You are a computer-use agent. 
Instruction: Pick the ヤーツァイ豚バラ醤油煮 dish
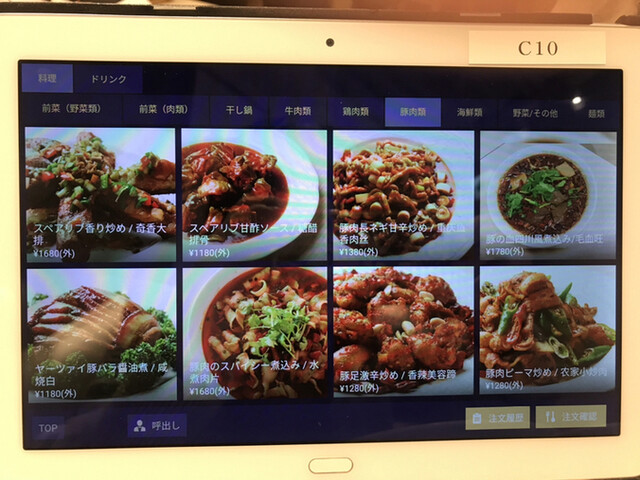[x=100, y=332]
